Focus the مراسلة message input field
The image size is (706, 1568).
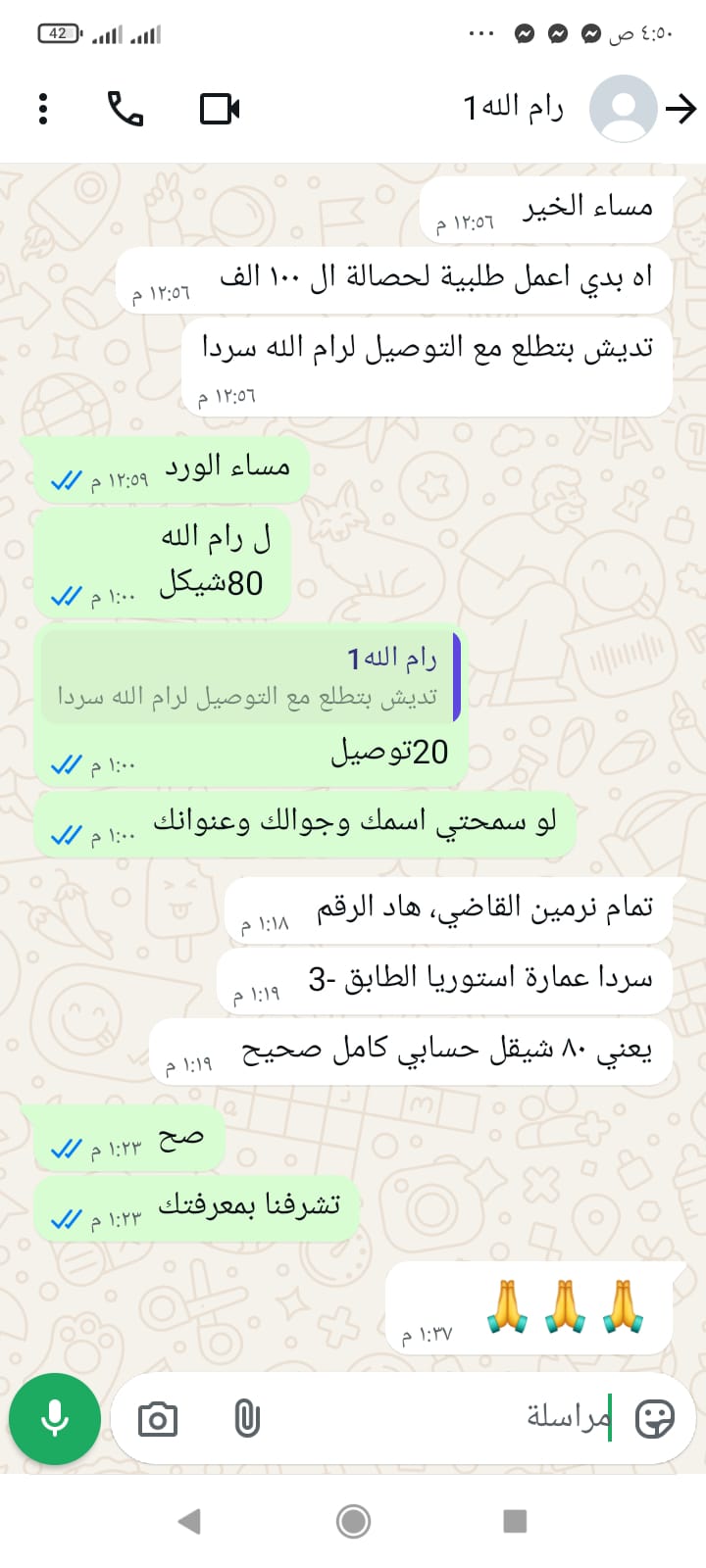pyautogui.click(x=441, y=1418)
